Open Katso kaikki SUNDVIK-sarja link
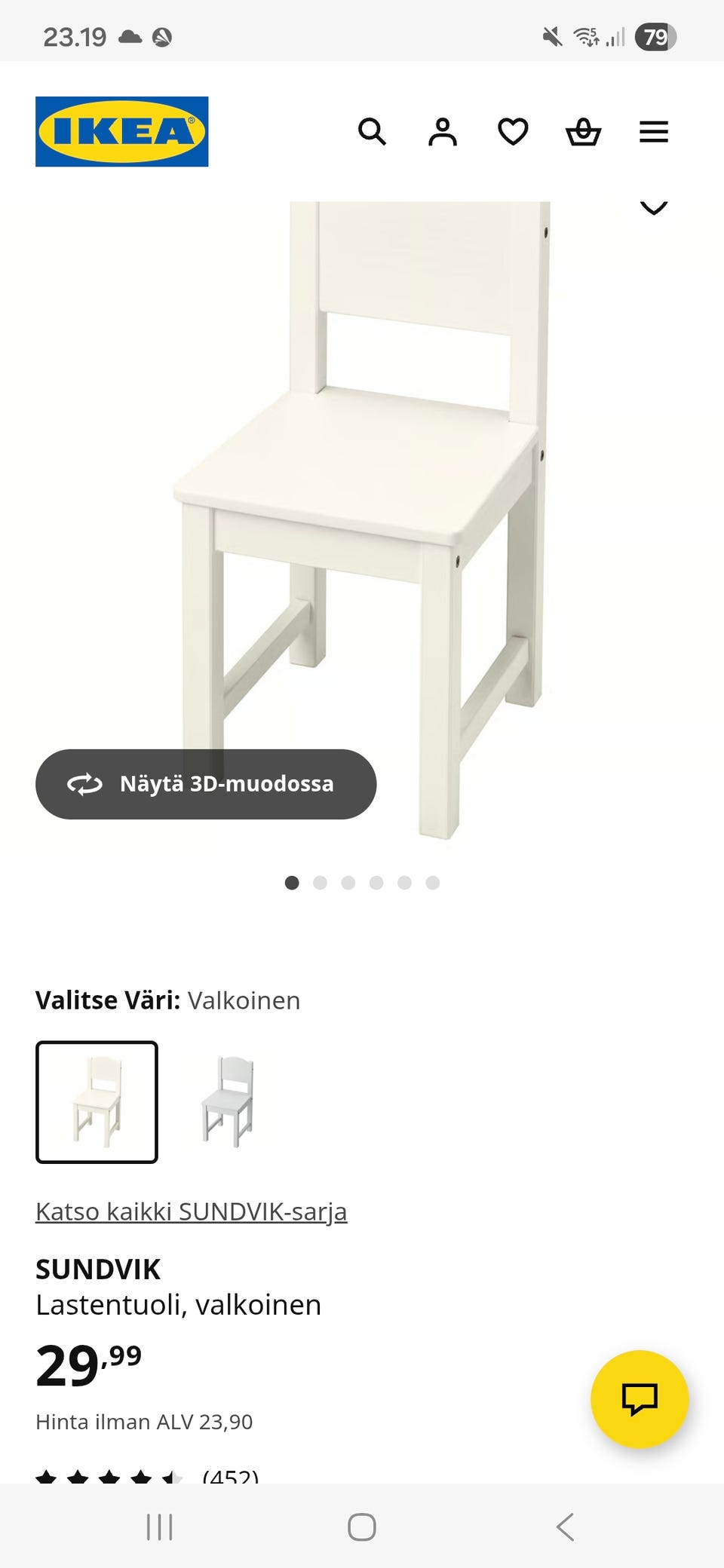Image resolution: width=724 pixels, height=1568 pixels. pos(191,1211)
